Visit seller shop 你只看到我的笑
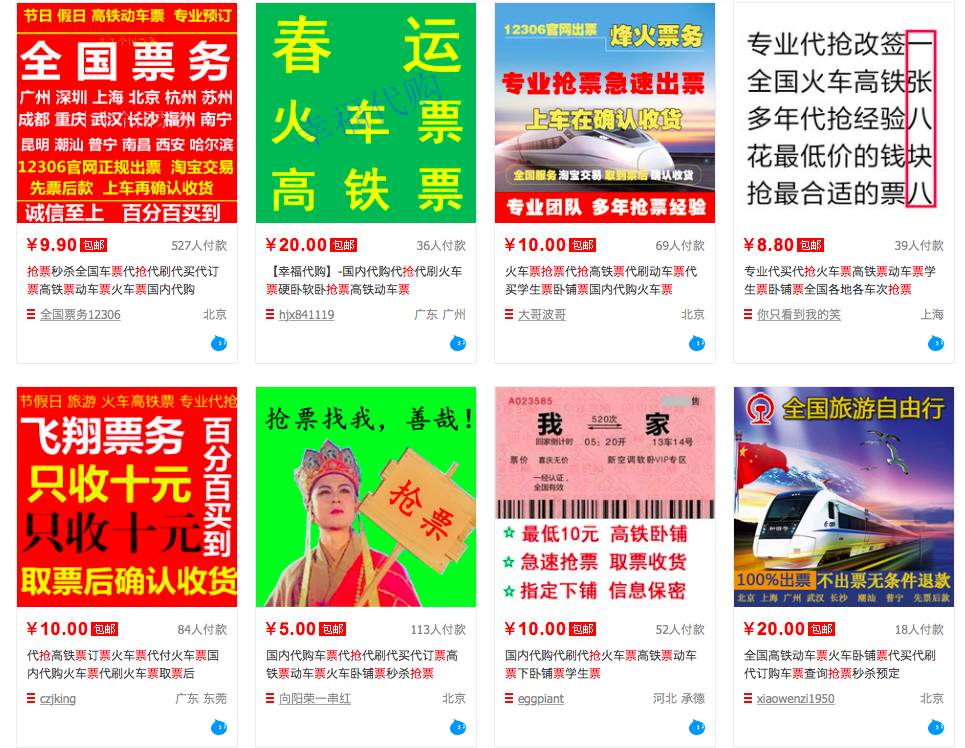The height and width of the screenshot is (748, 965). 798,314
